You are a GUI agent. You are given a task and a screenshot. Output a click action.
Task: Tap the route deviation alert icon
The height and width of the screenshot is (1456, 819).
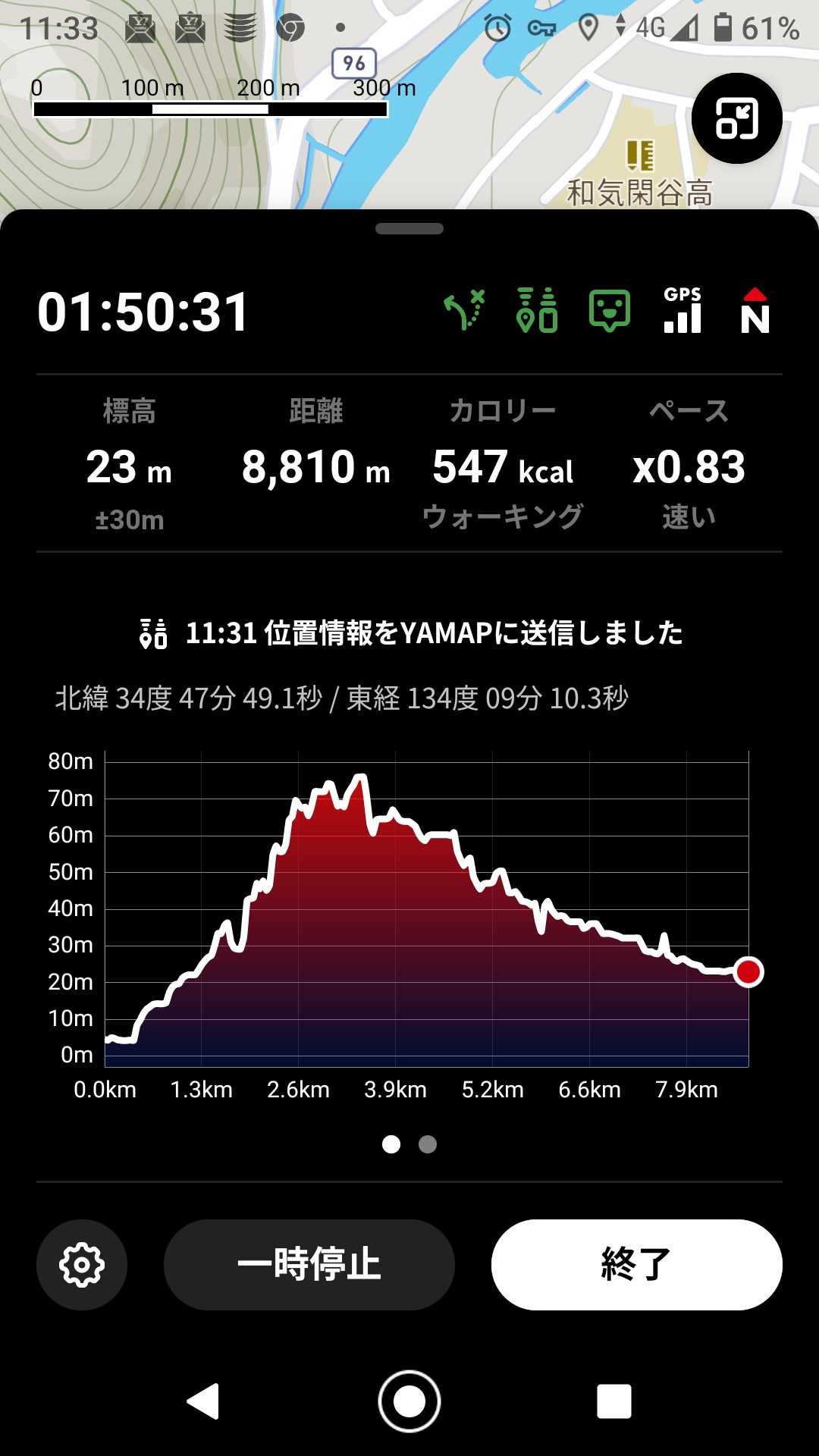coord(464,310)
